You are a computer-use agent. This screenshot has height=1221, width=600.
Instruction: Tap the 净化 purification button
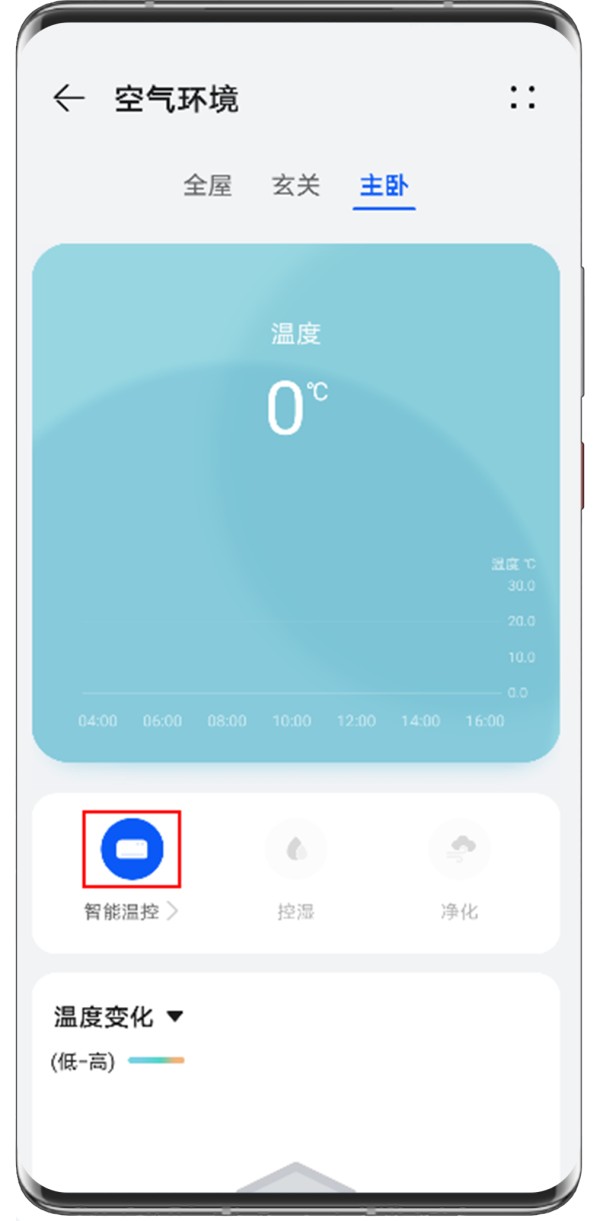(x=459, y=849)
